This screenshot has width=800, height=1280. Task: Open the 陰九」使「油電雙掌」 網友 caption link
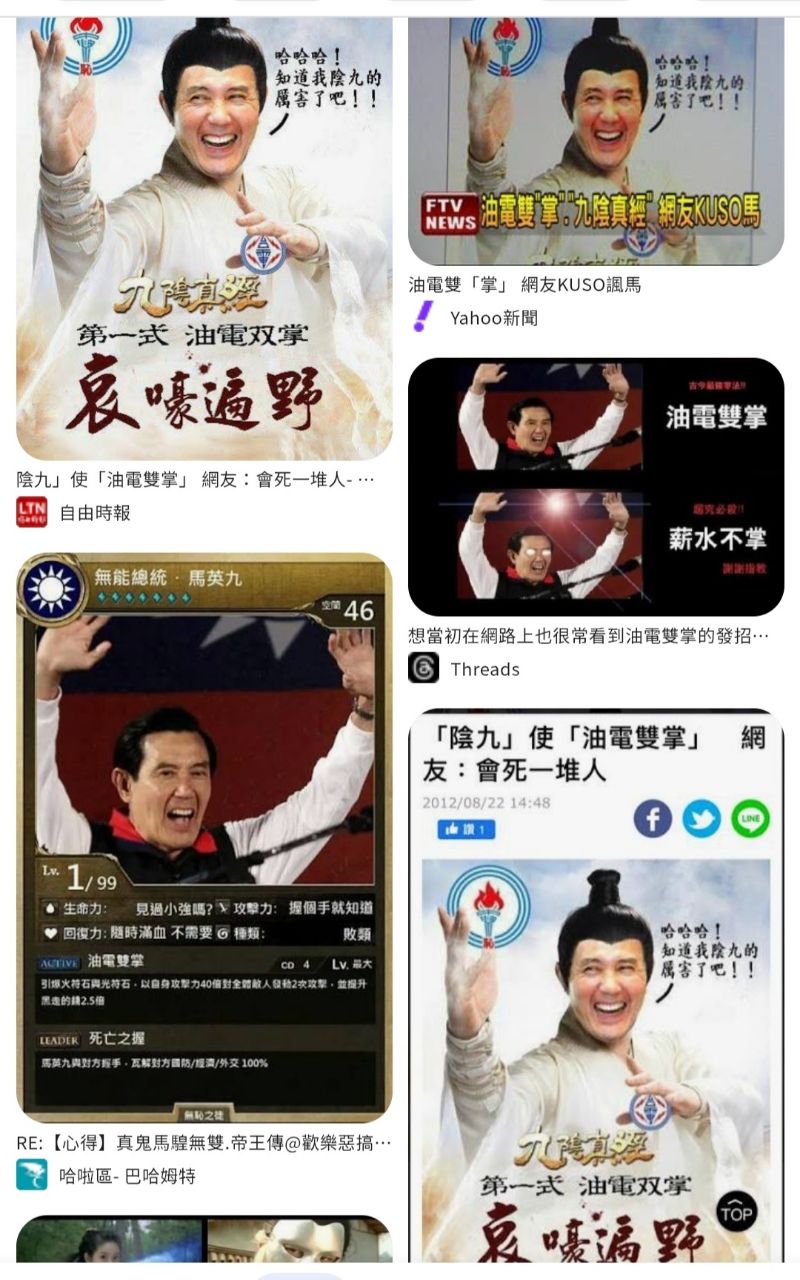[196, 479]
